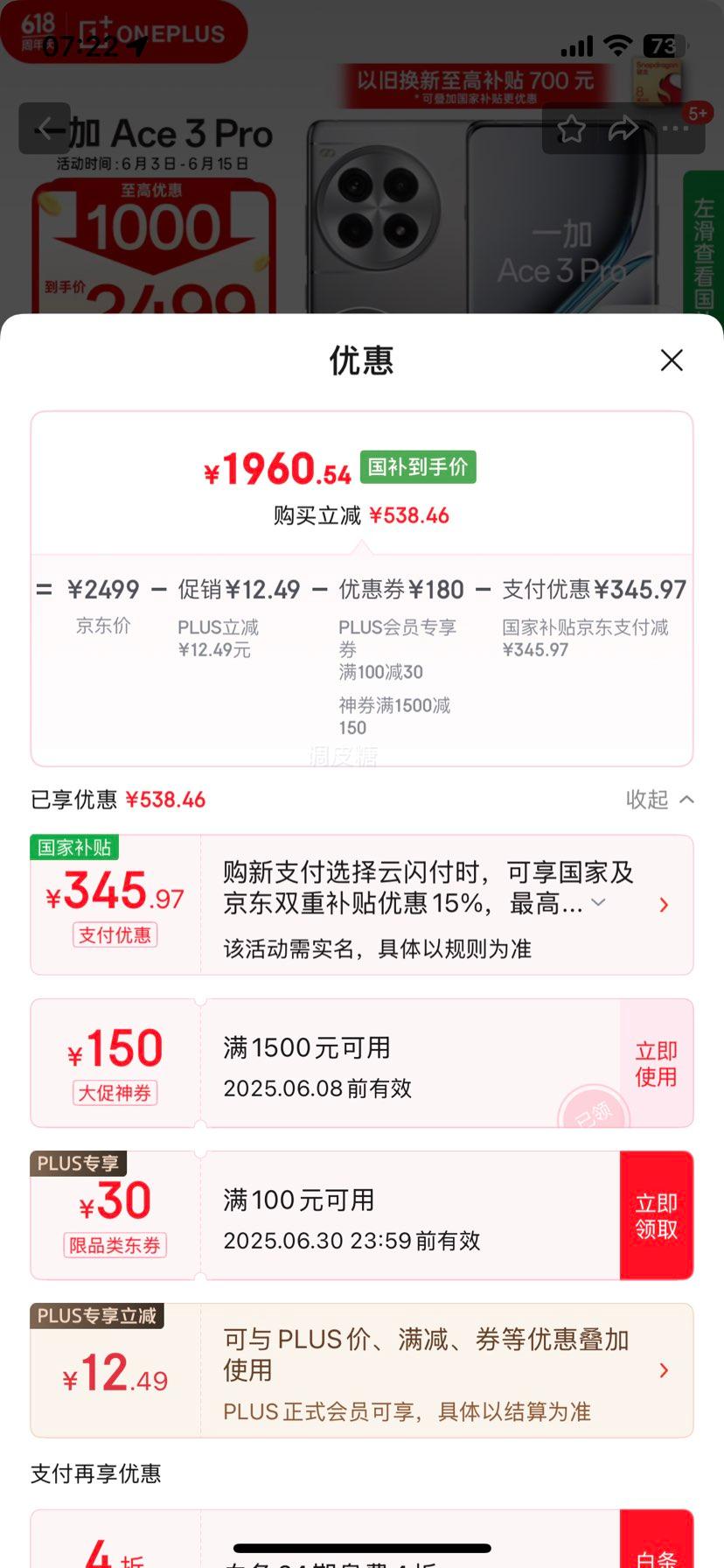This screenshot has height=1568, width=724.
Task: Use the ¥150 大促神券 coupon now
Action: pos(656,1063)
